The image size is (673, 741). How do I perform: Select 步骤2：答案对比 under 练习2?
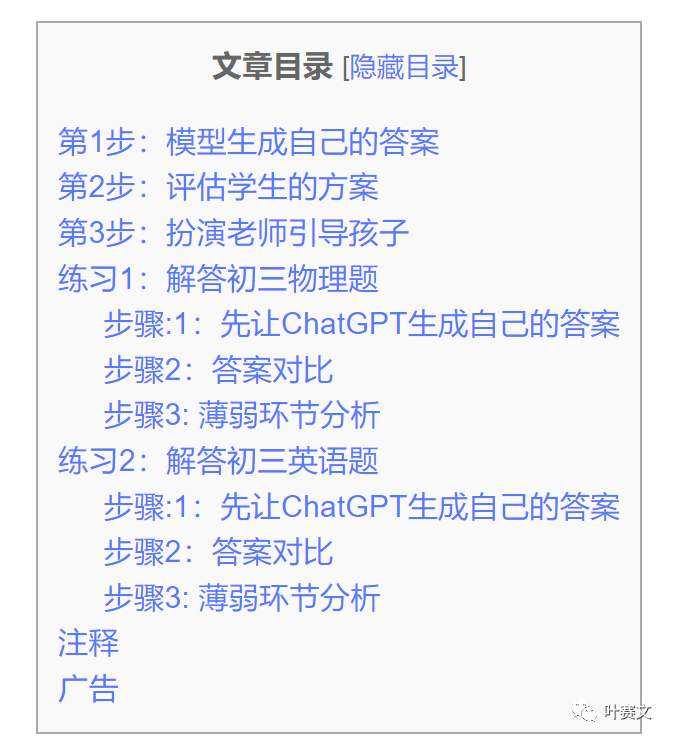pyautogui.click(x=218, y=552)
